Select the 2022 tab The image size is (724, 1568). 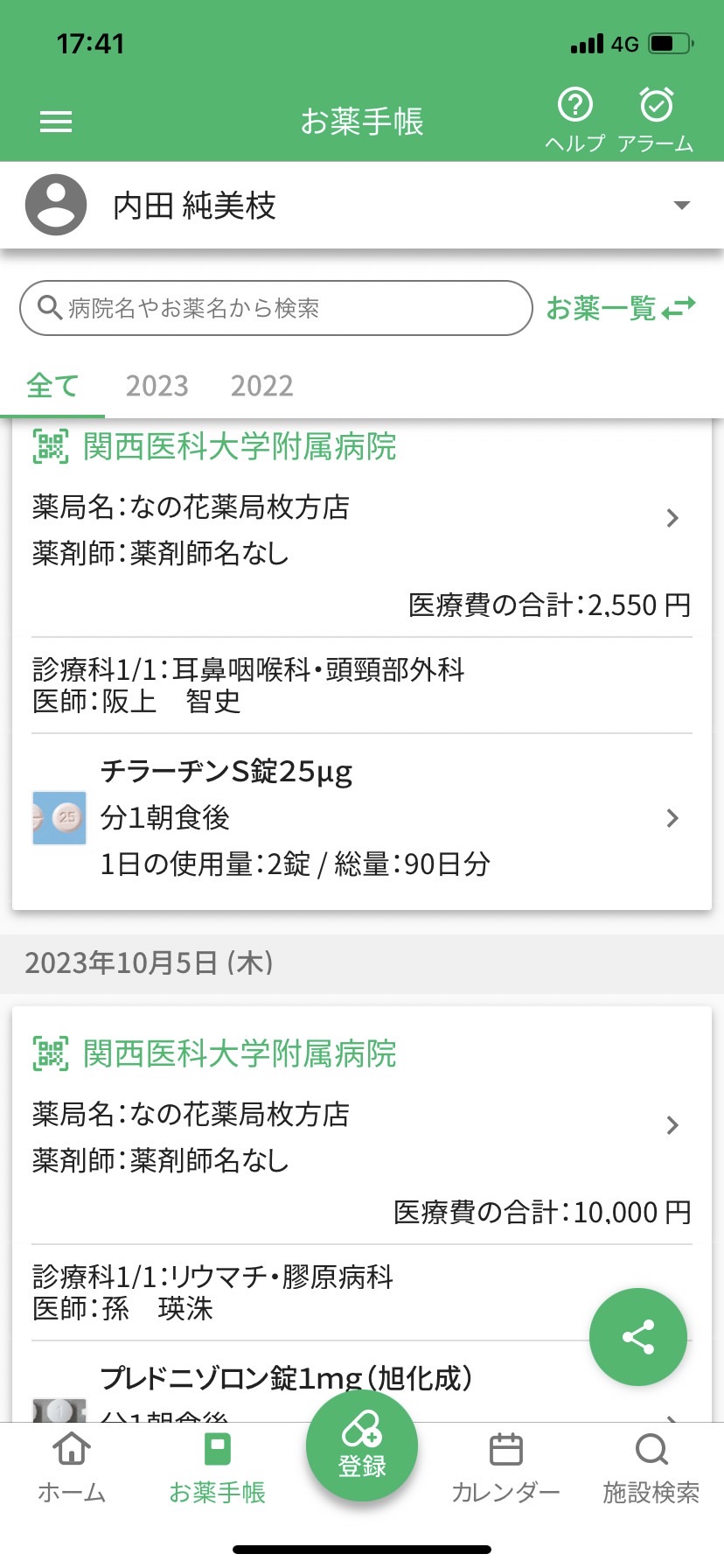(x=262, y=386)
